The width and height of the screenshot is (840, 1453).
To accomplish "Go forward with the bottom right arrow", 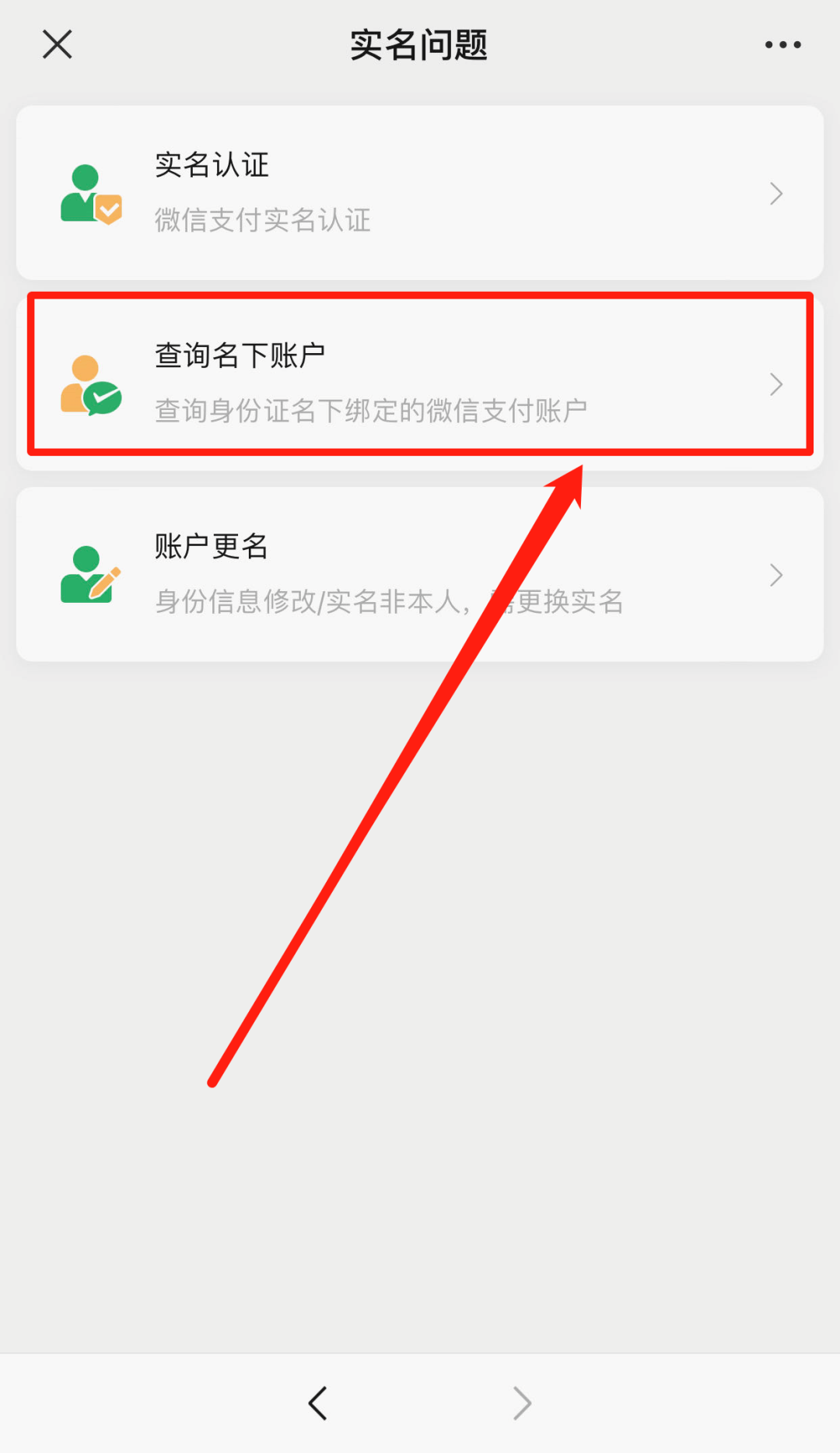I will [x=522, y=1402].
